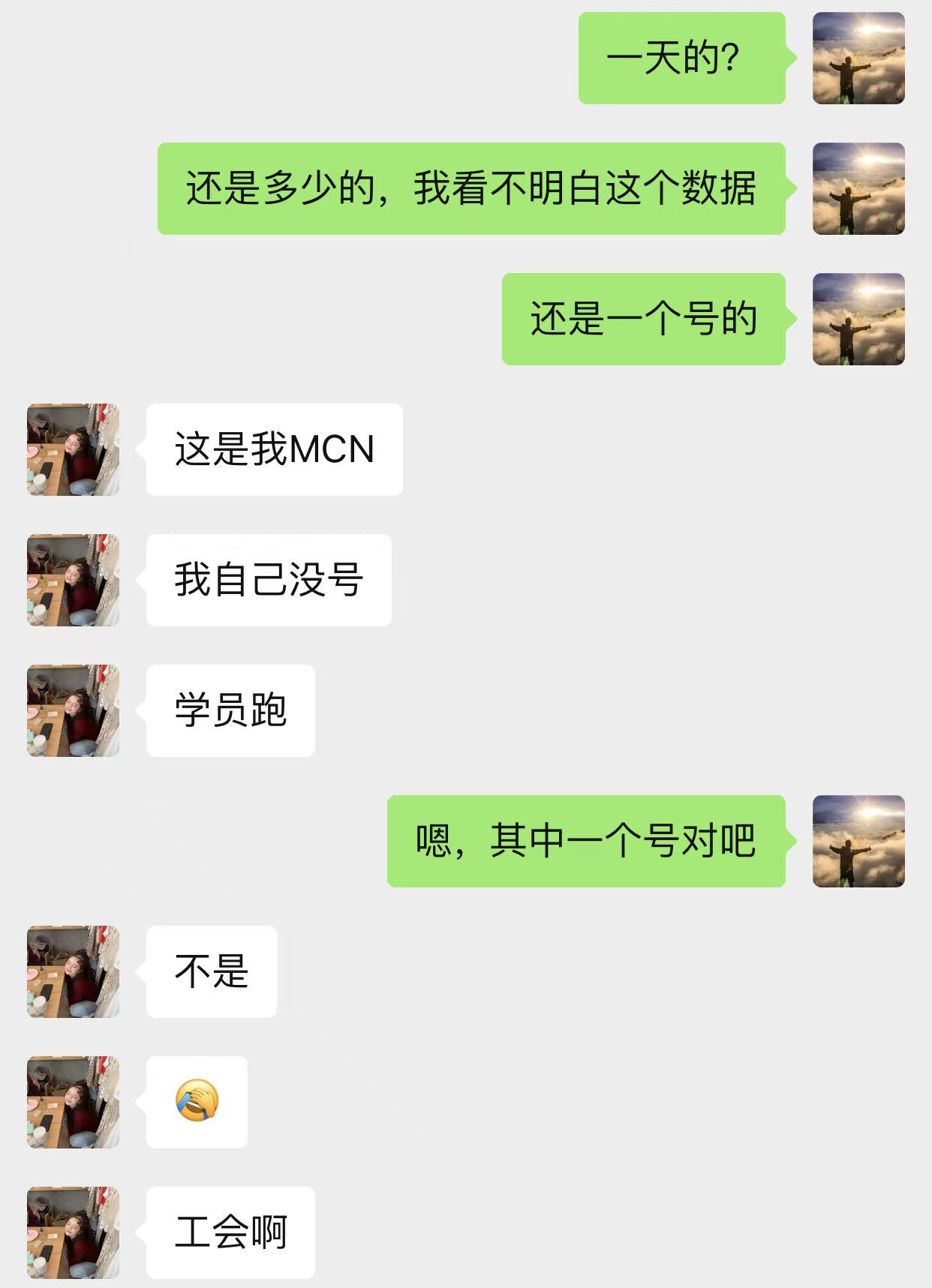
Task: Tap the "学员跑" message bubble
Action: click(229, 709)
